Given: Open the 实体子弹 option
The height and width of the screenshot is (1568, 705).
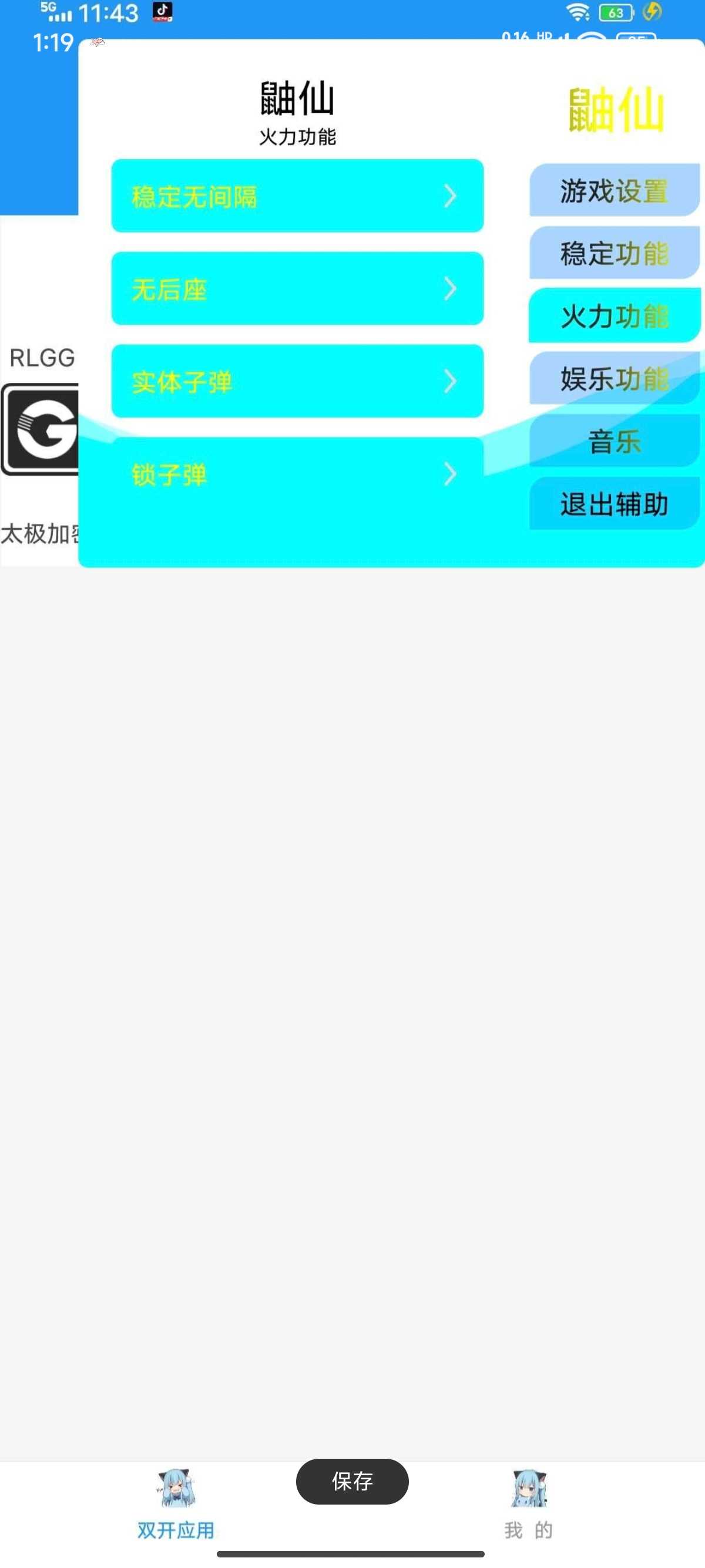Looking at the screenshot, I should pos(297,382).
